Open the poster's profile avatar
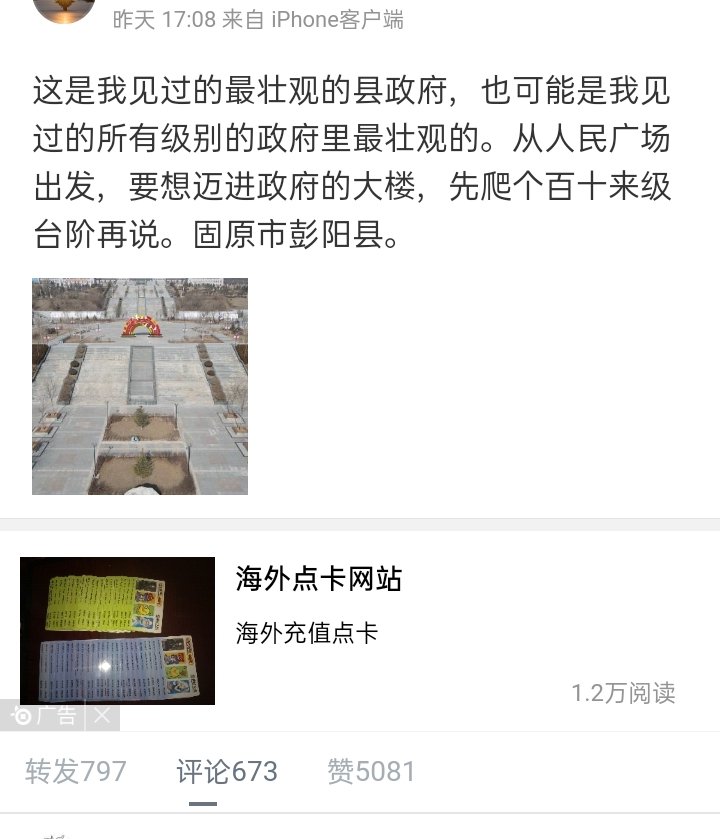This screenshot has height=839, width=720. point(63,8)
